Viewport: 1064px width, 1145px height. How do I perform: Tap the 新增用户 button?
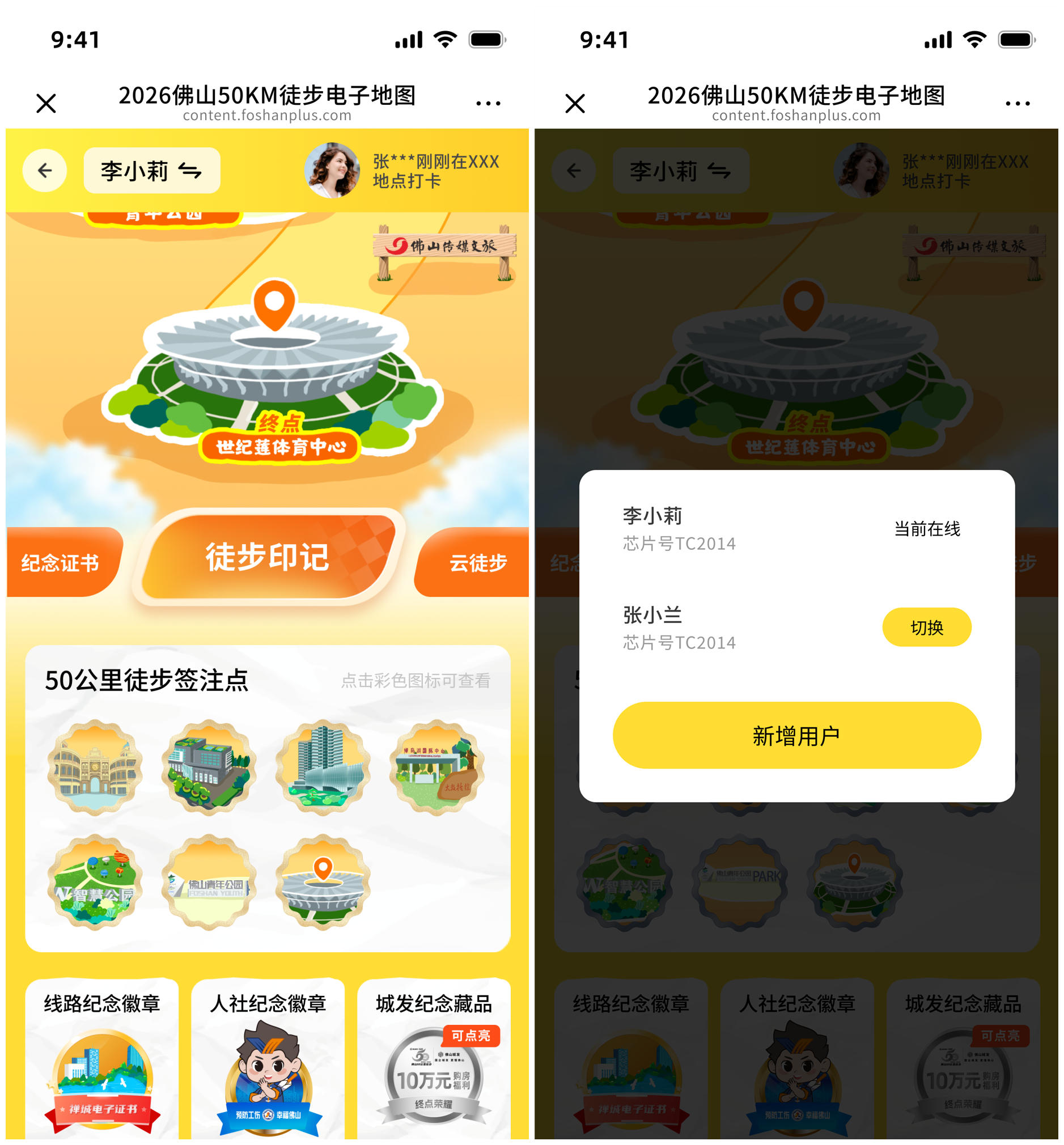point(796,735)
